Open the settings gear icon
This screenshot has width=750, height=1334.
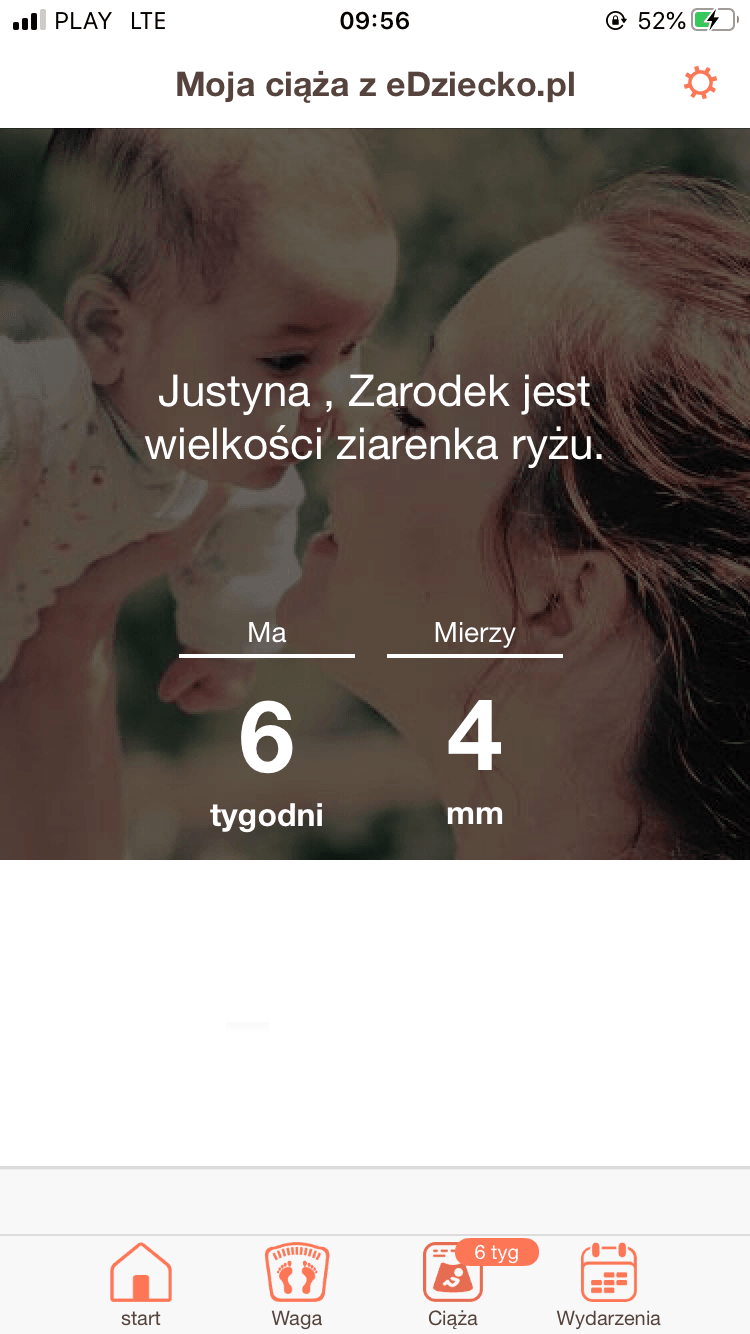coord(700,84)
